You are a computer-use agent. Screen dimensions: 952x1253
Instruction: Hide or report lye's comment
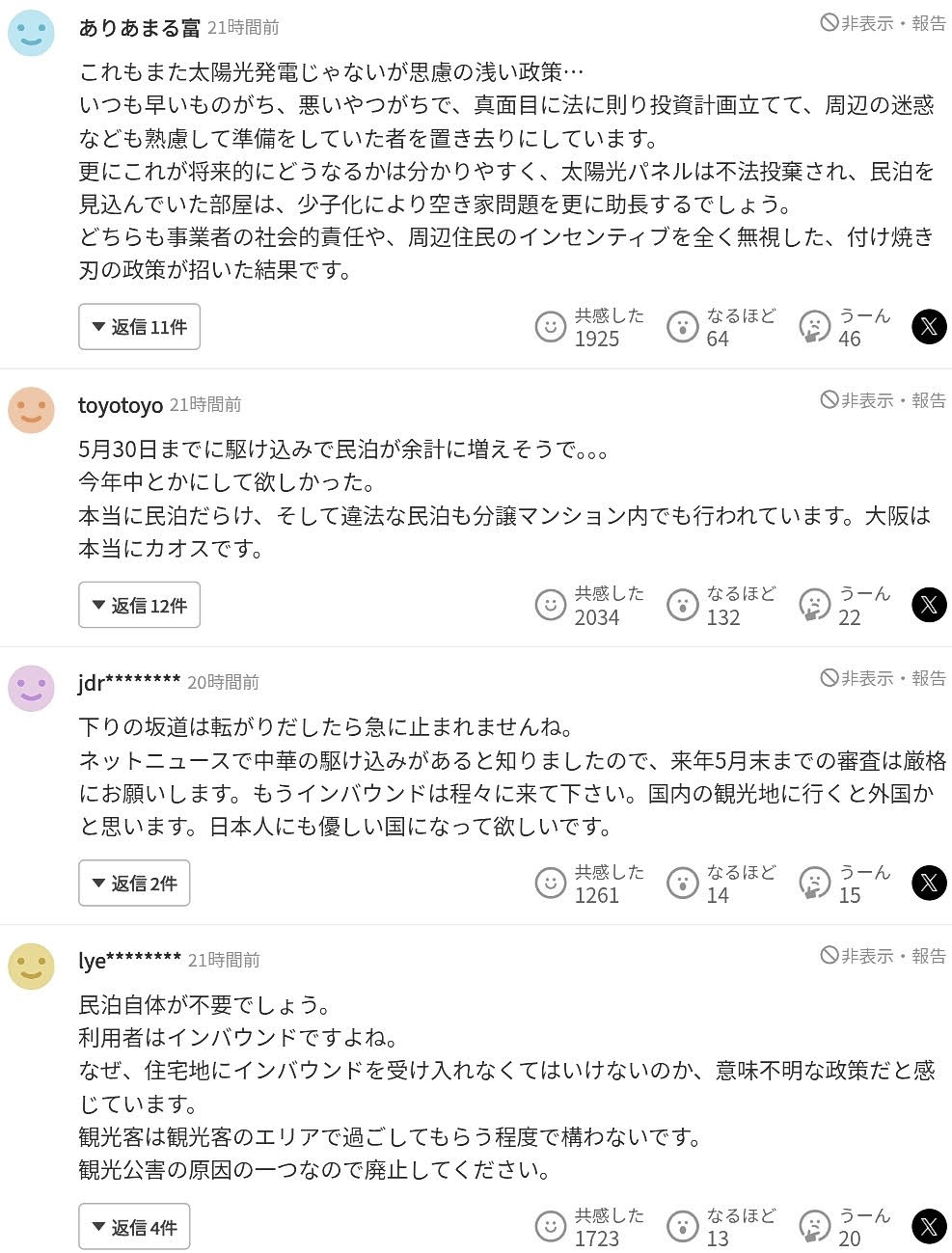[x=884, y=956]
